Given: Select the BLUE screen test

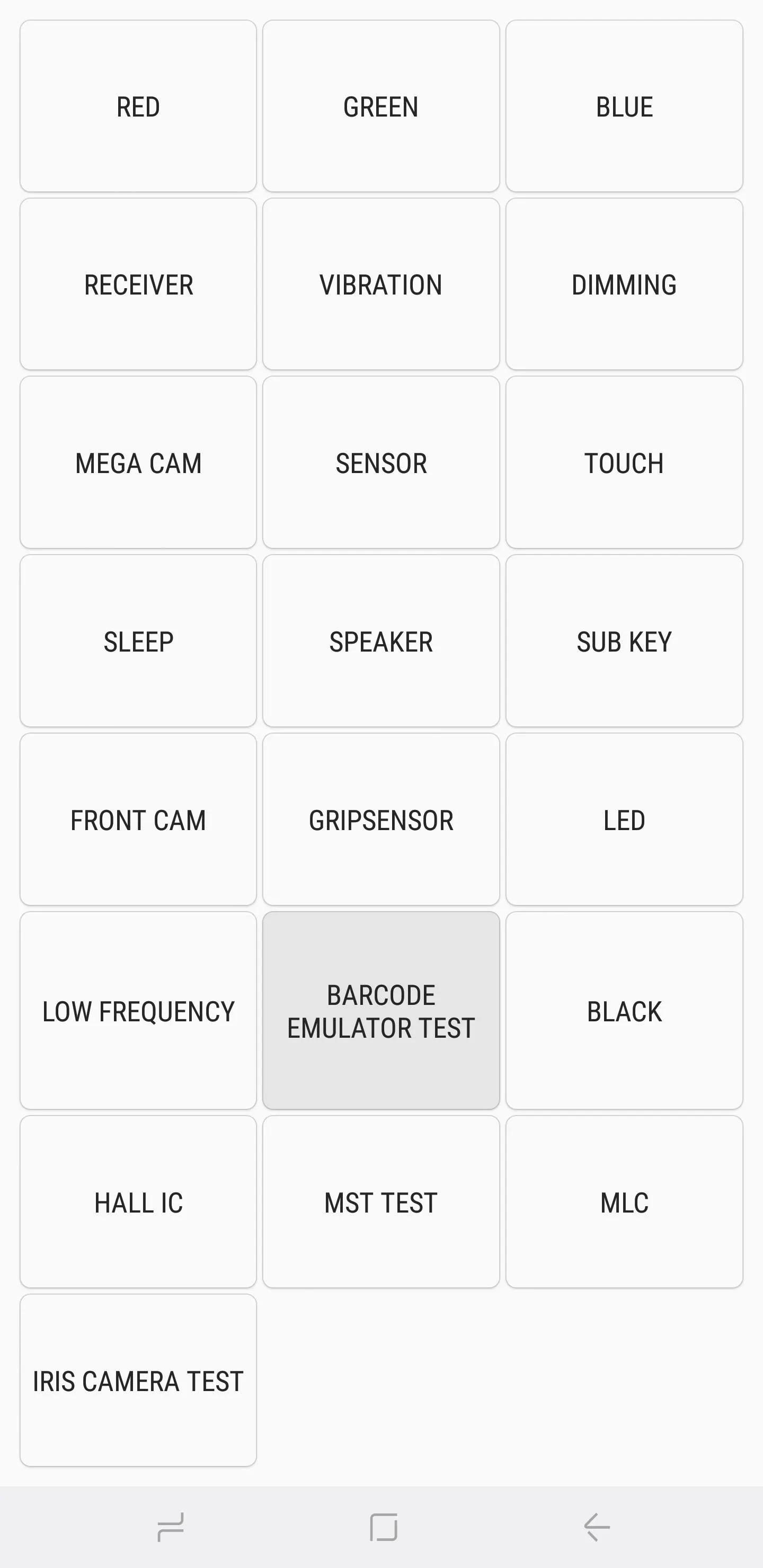Looking at the screenshot, I should click(624, 106).
